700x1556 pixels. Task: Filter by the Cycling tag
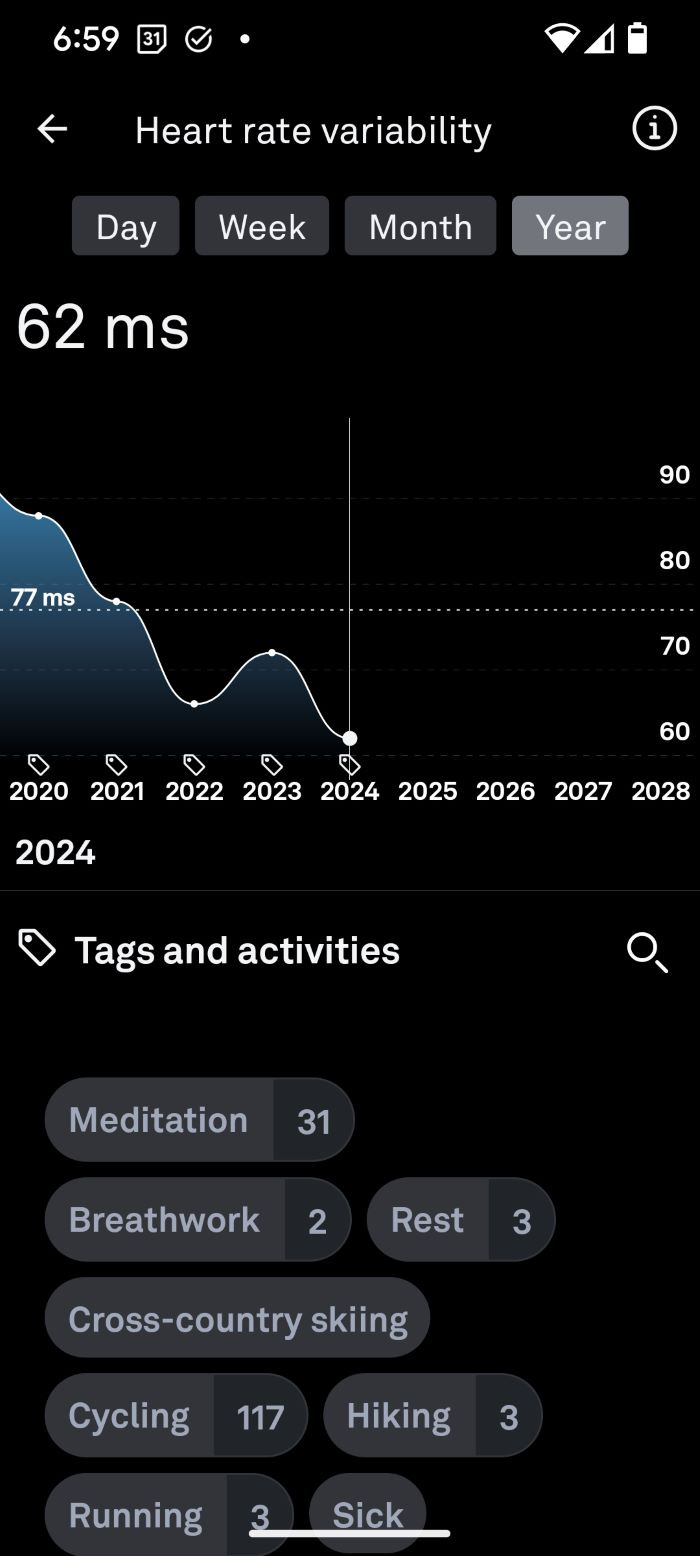176,1416
